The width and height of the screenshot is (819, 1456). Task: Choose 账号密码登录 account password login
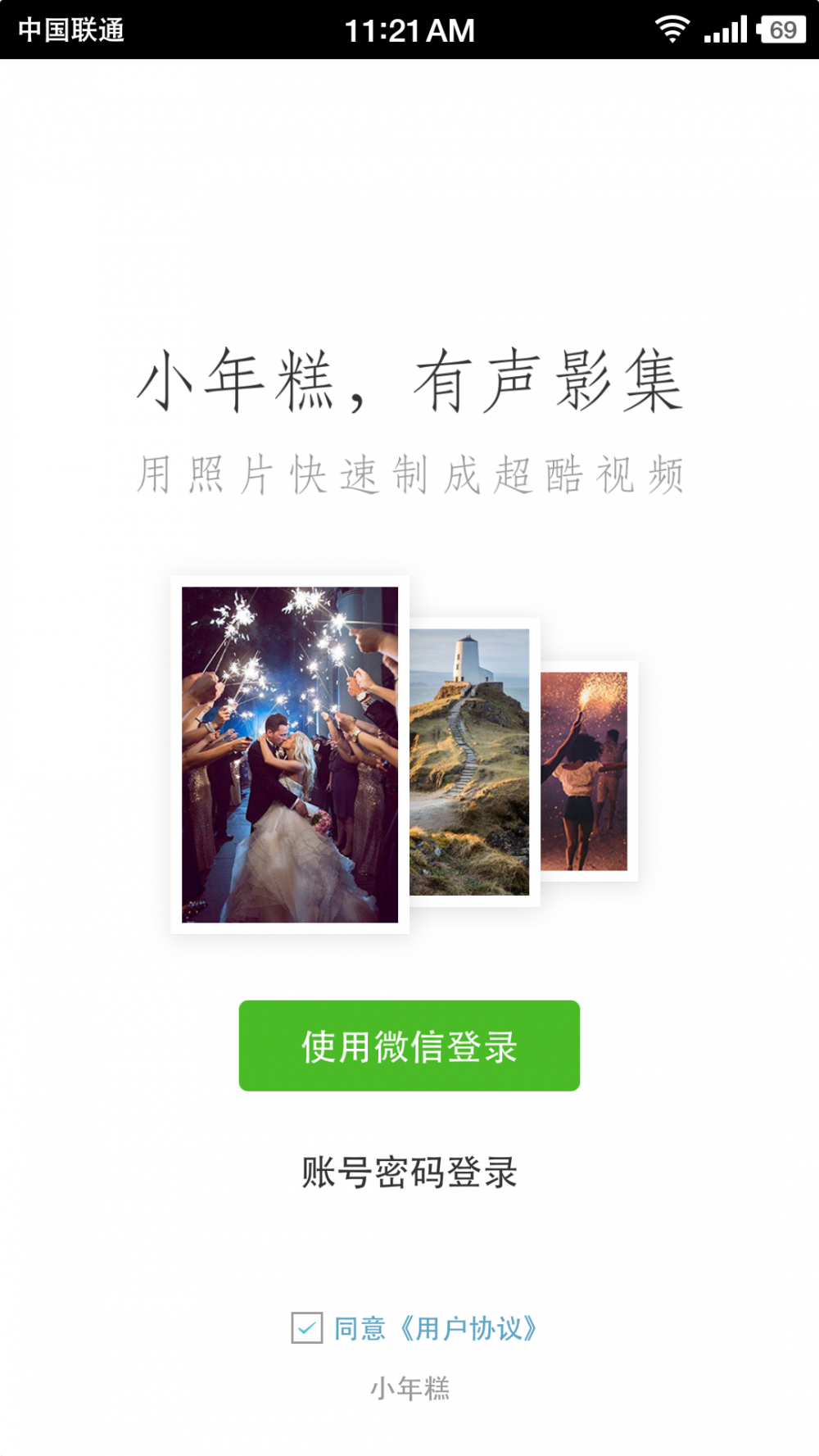[x=409, y=1173]
